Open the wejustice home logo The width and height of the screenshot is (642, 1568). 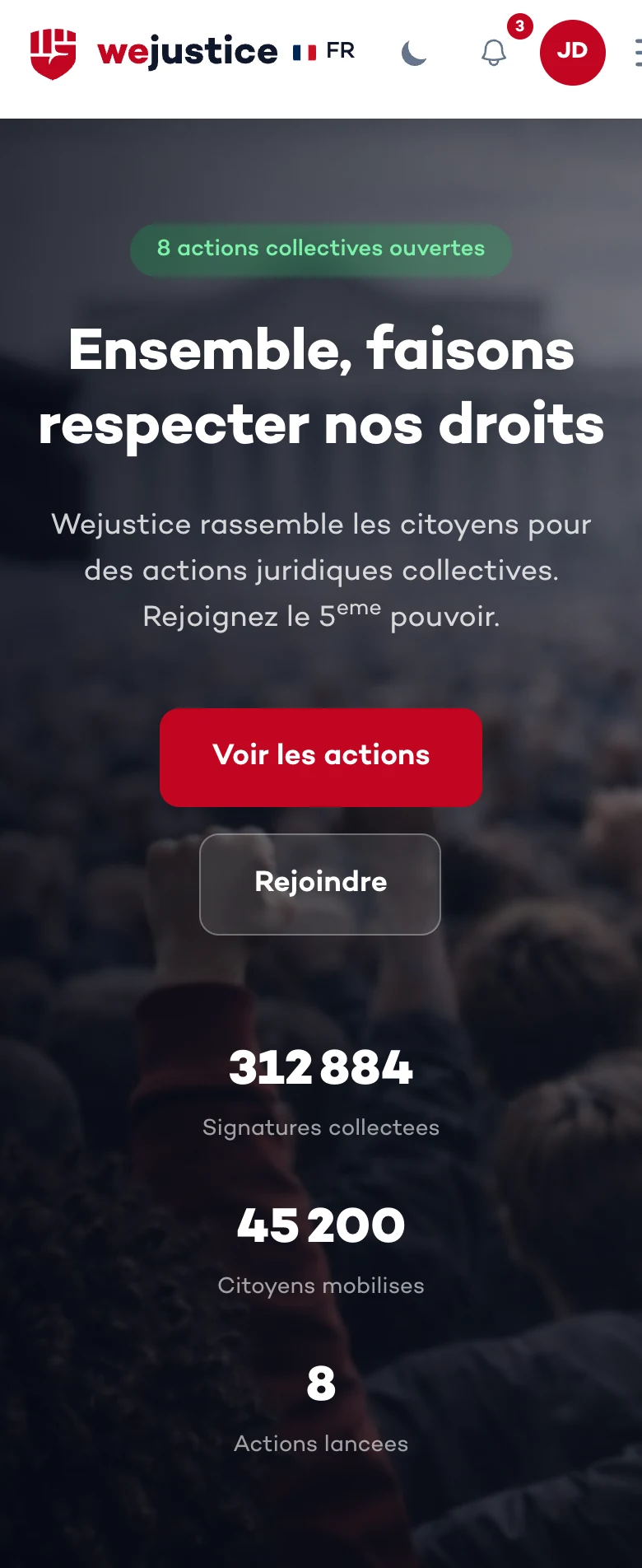point(153,53)
